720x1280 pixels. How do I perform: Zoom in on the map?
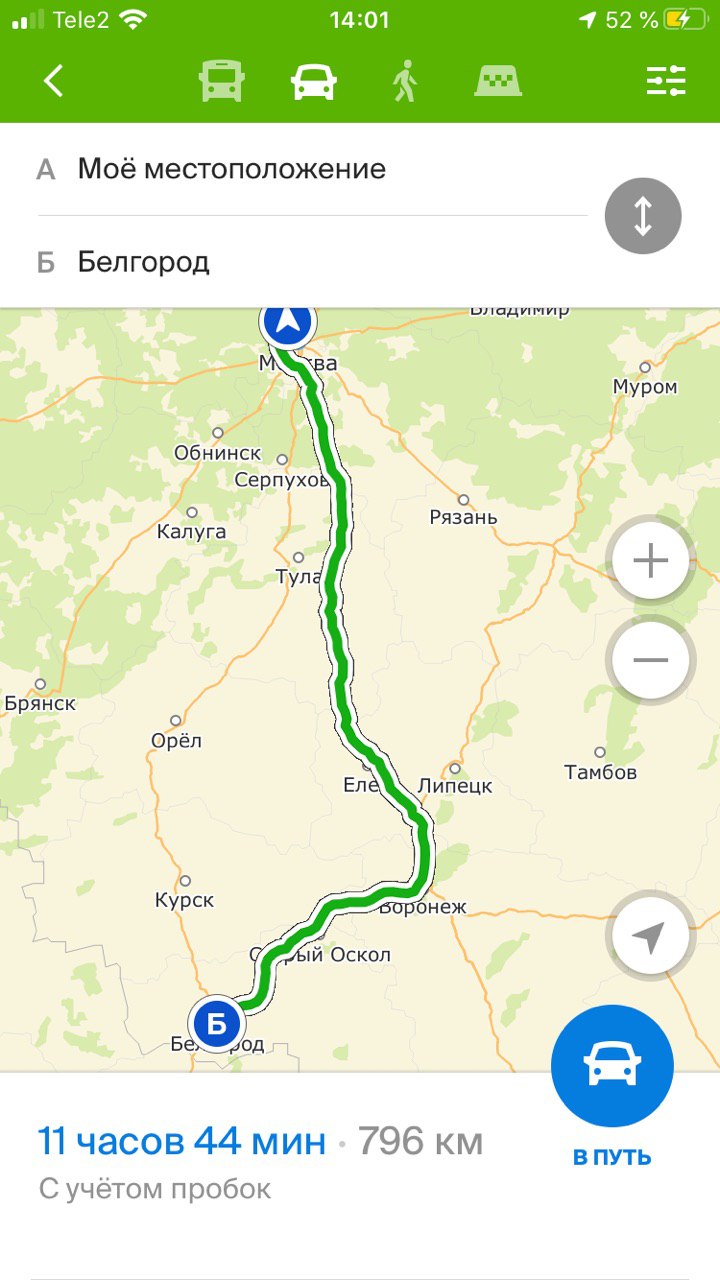tap(650, 561)
